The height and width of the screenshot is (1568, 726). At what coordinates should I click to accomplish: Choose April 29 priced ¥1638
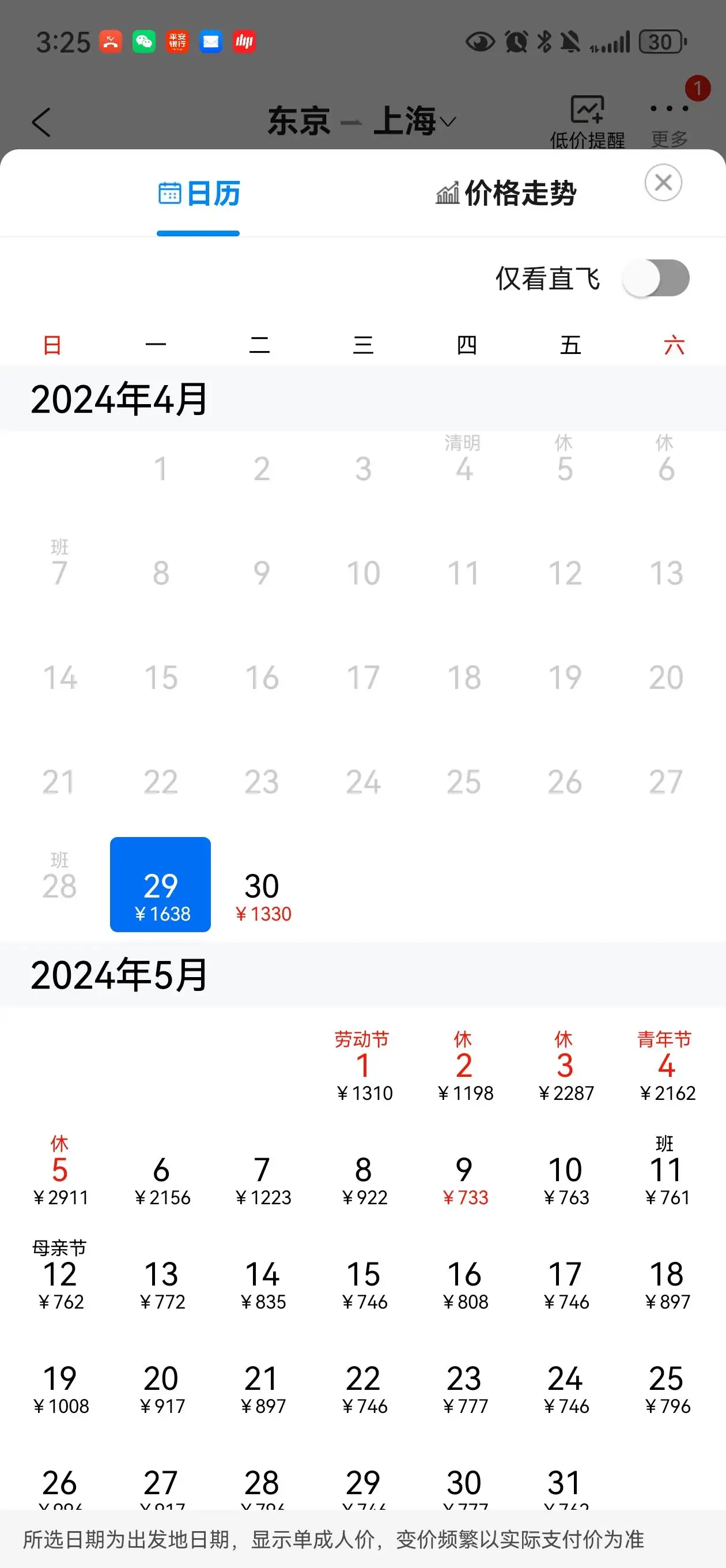[x=161, y=884]
